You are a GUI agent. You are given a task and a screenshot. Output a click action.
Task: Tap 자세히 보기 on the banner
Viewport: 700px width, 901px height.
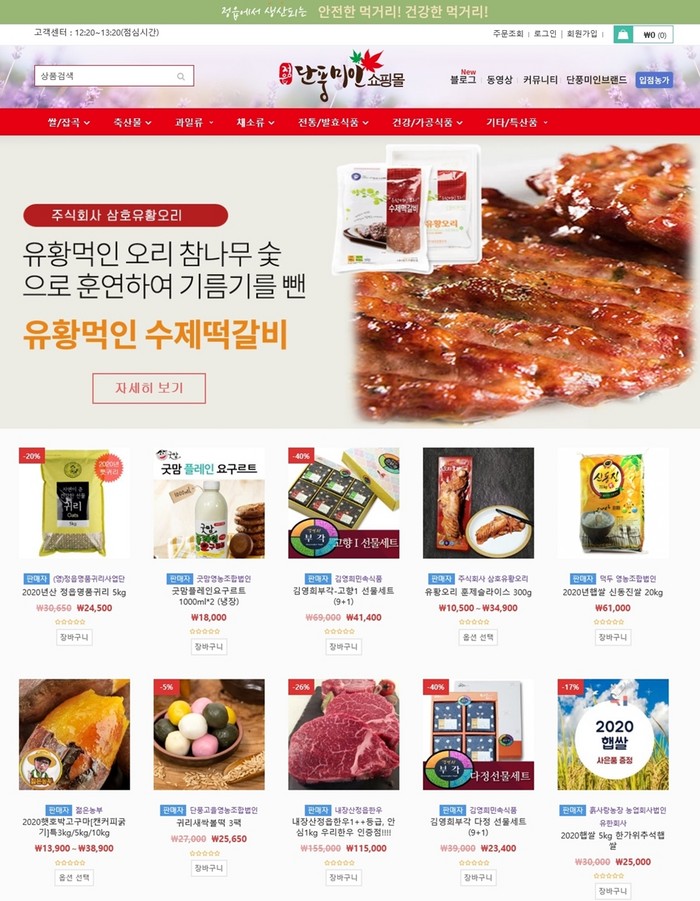click(x=149, y=388)
